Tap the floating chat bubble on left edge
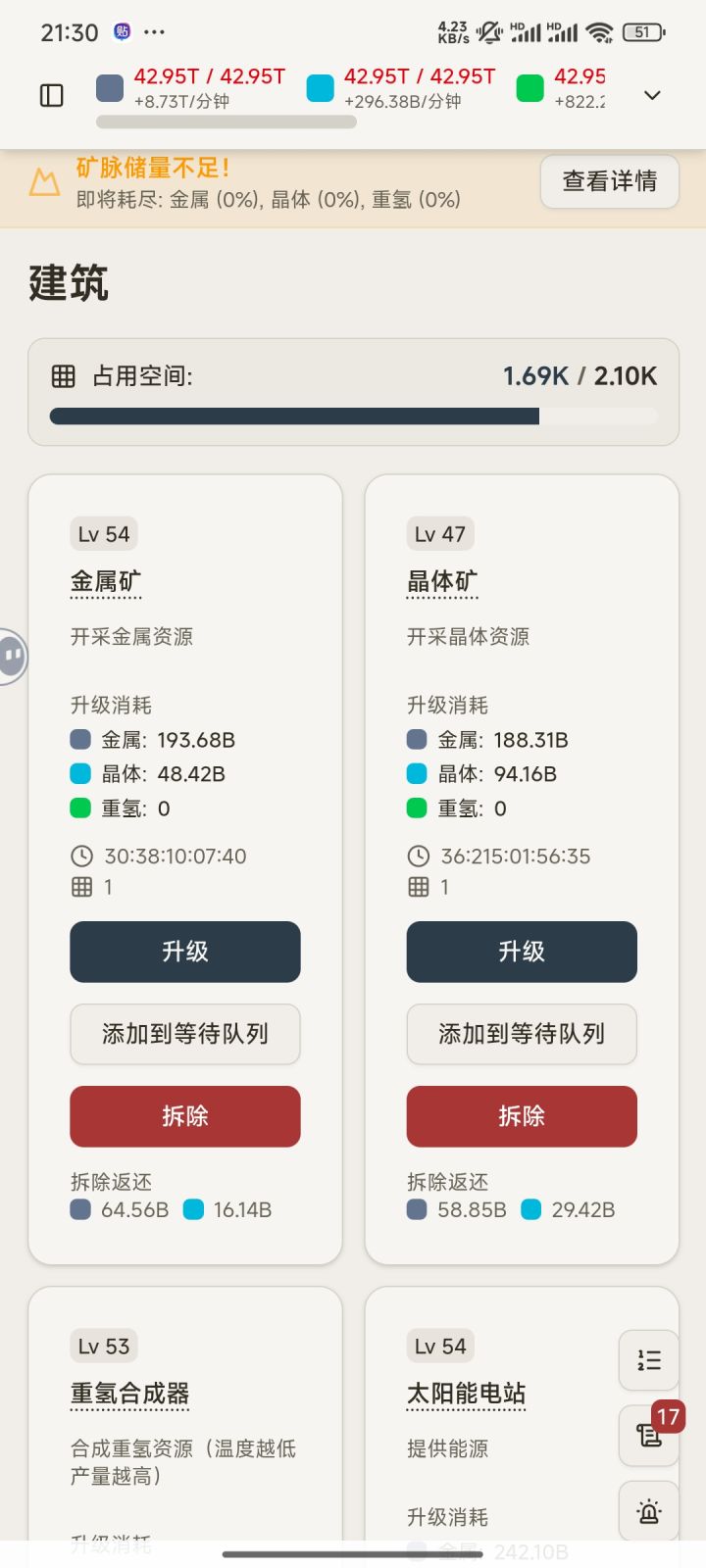This screenshot has height=1568, width=706. [x=10, y=657]
